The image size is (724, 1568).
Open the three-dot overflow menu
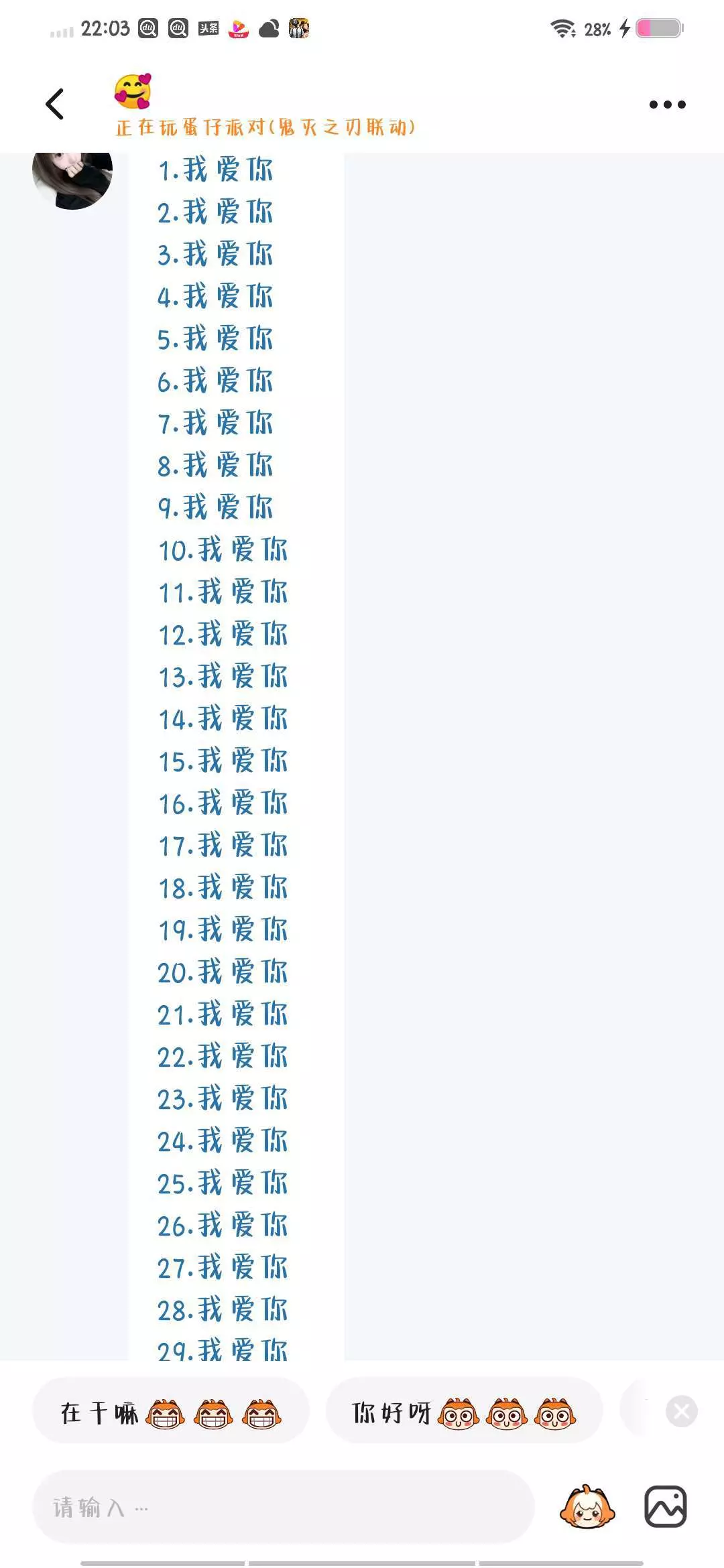point(667,105)
